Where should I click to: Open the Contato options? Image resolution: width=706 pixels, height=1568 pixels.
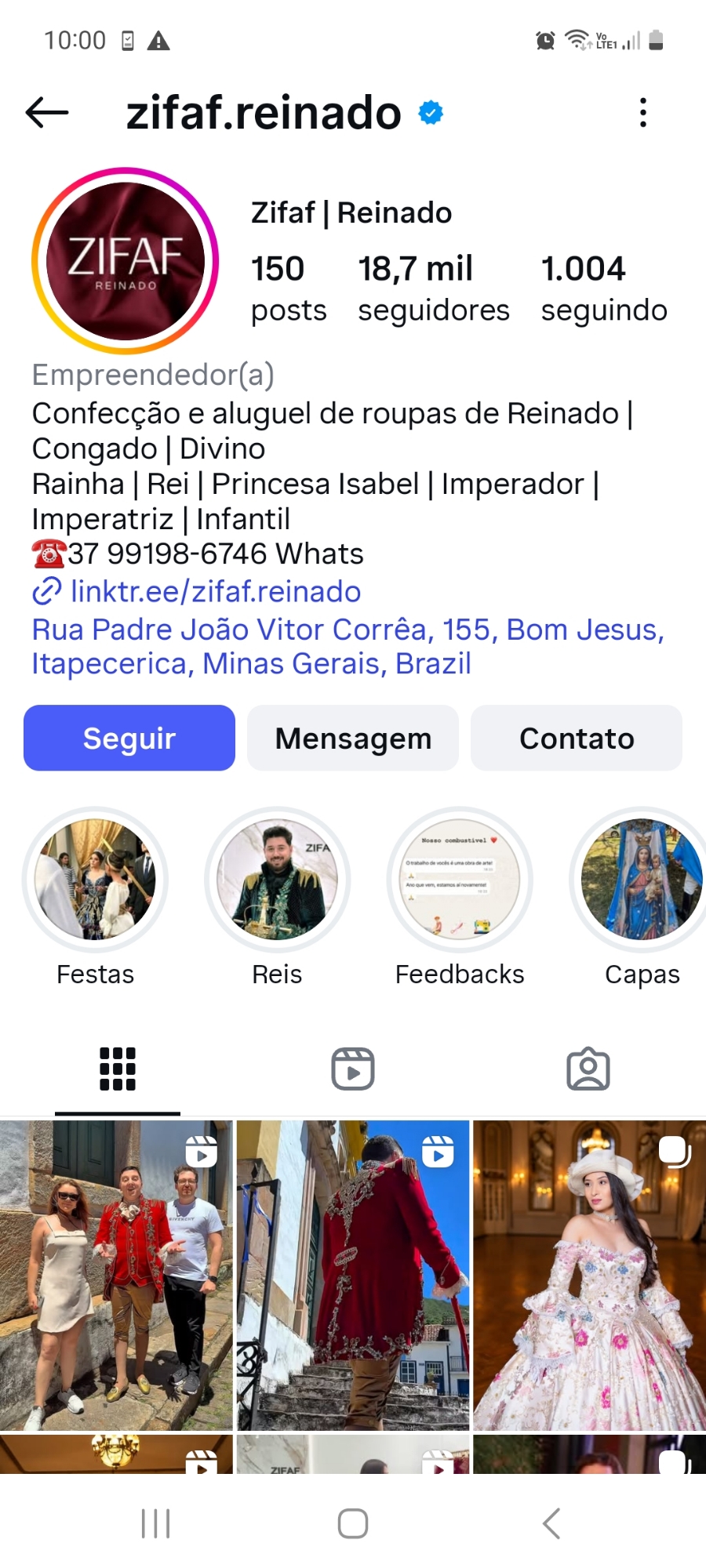click(x=577, y=738)
